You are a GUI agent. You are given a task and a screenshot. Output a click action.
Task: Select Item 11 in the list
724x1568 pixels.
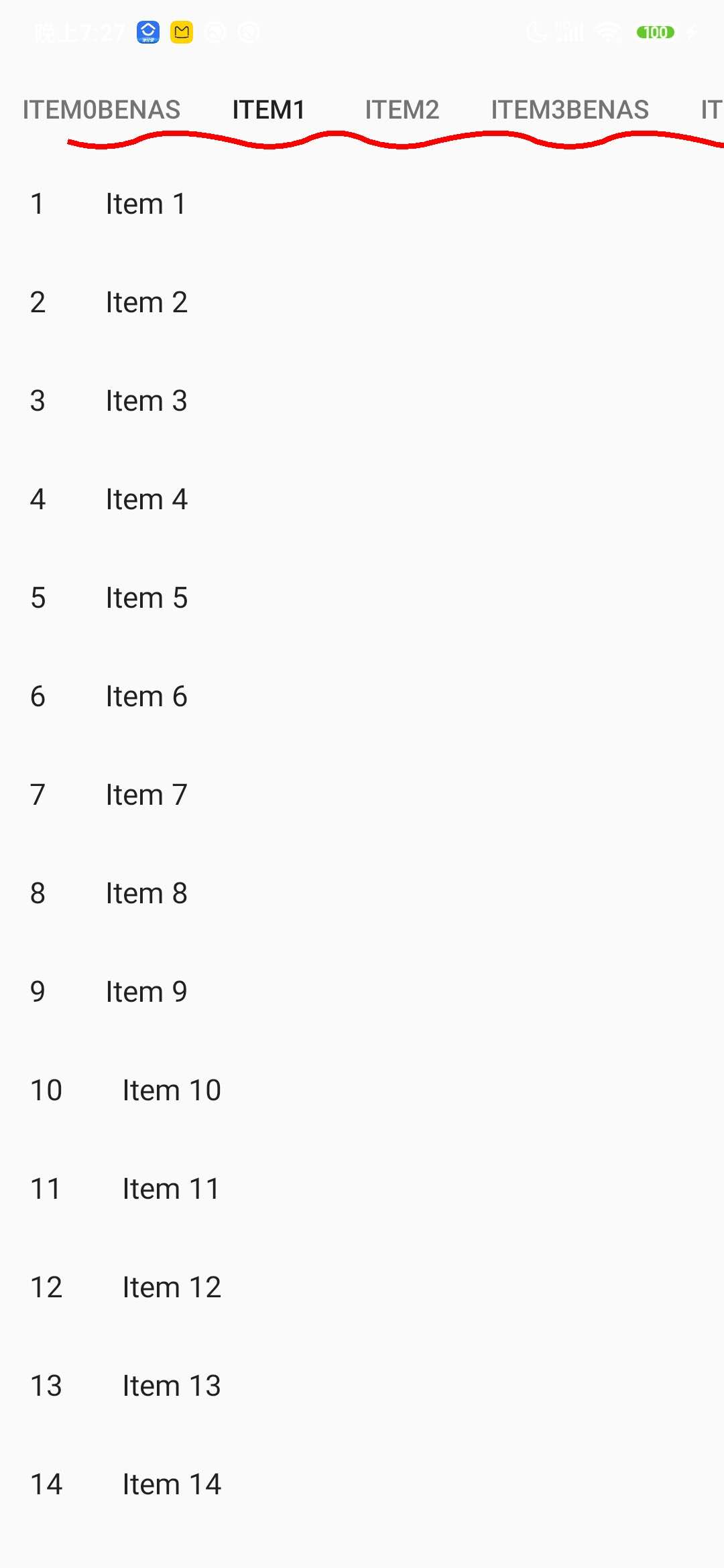[171, 1189]
